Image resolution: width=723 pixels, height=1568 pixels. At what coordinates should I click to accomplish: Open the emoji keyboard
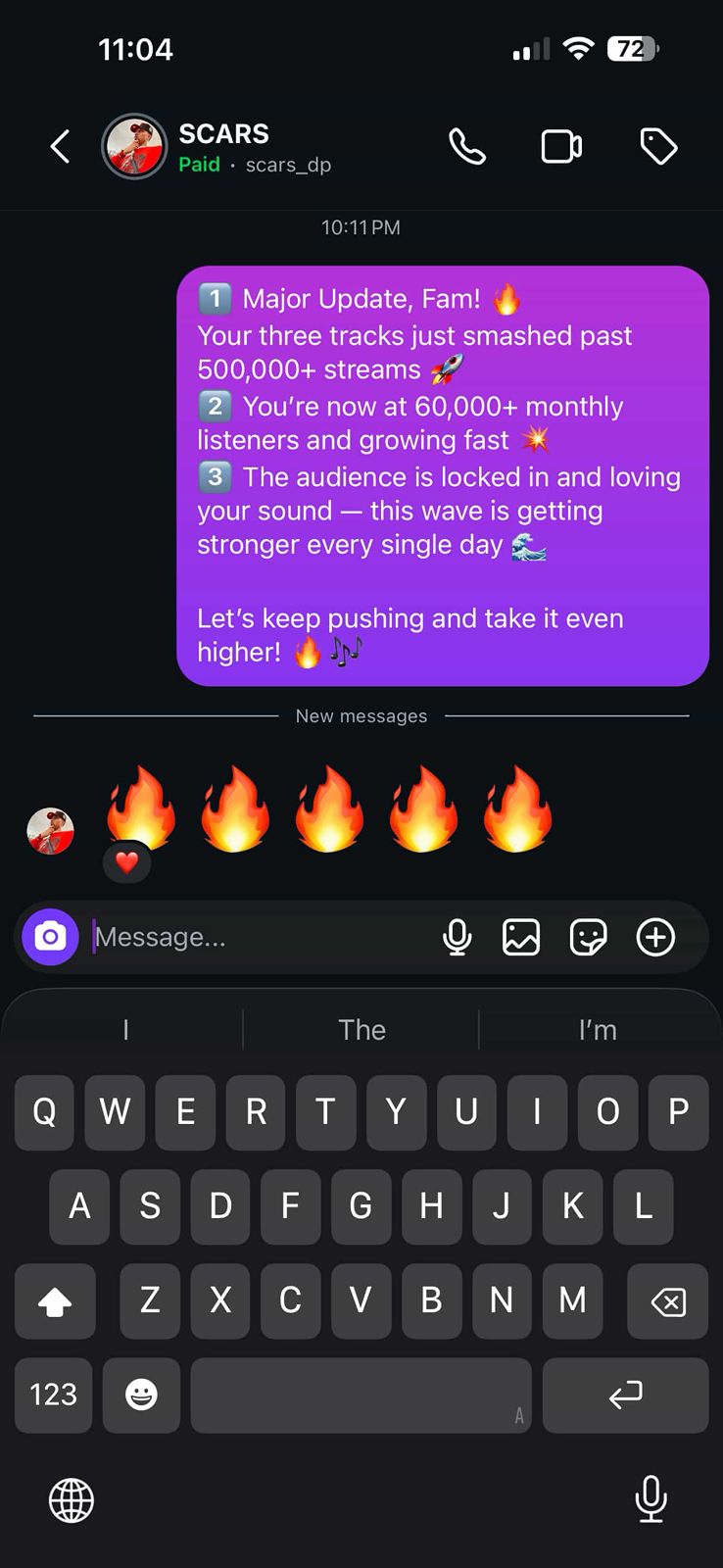click(142, 1395)
